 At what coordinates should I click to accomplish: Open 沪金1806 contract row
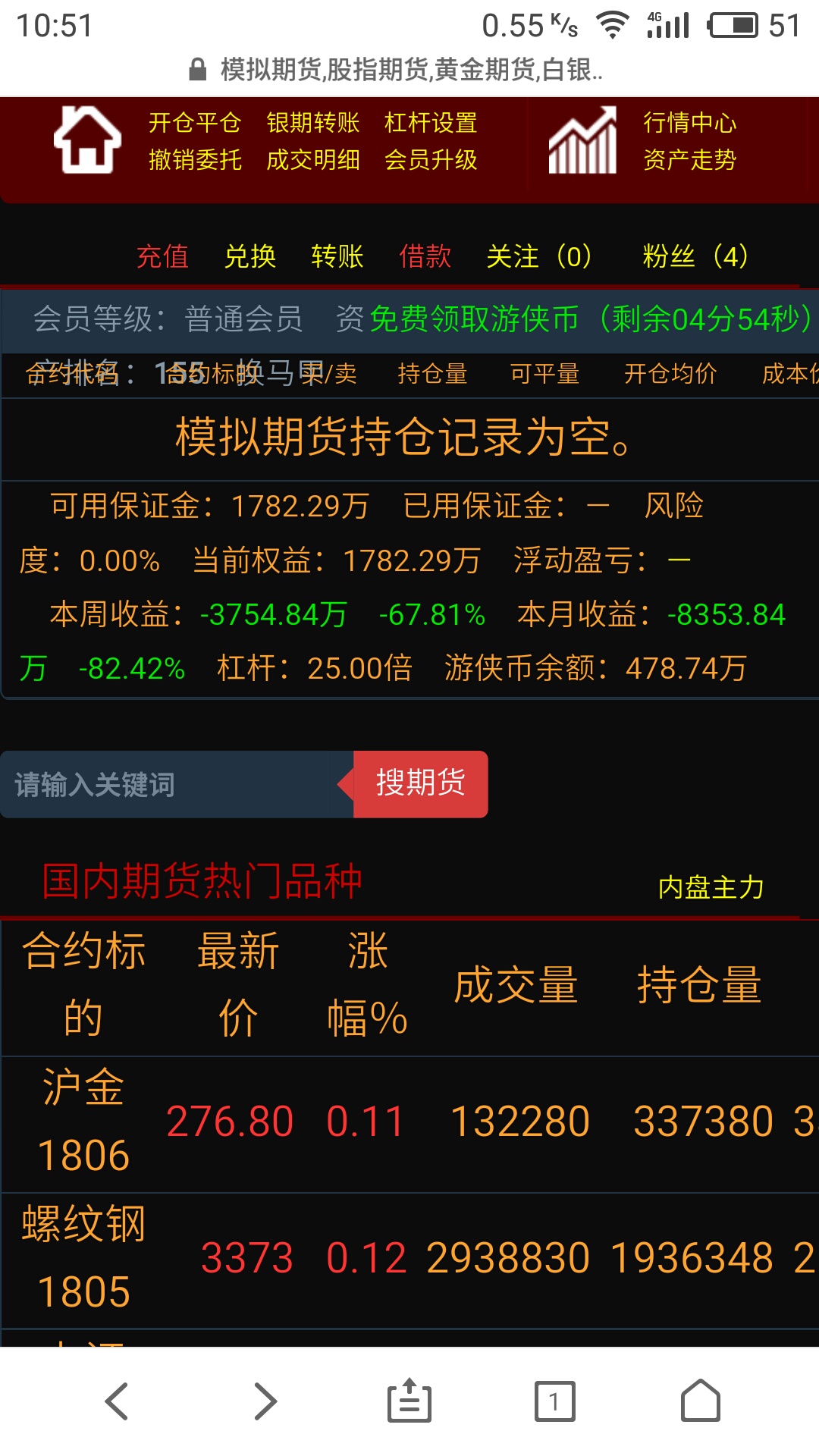pyautogui.click(x=409, y=1123)
